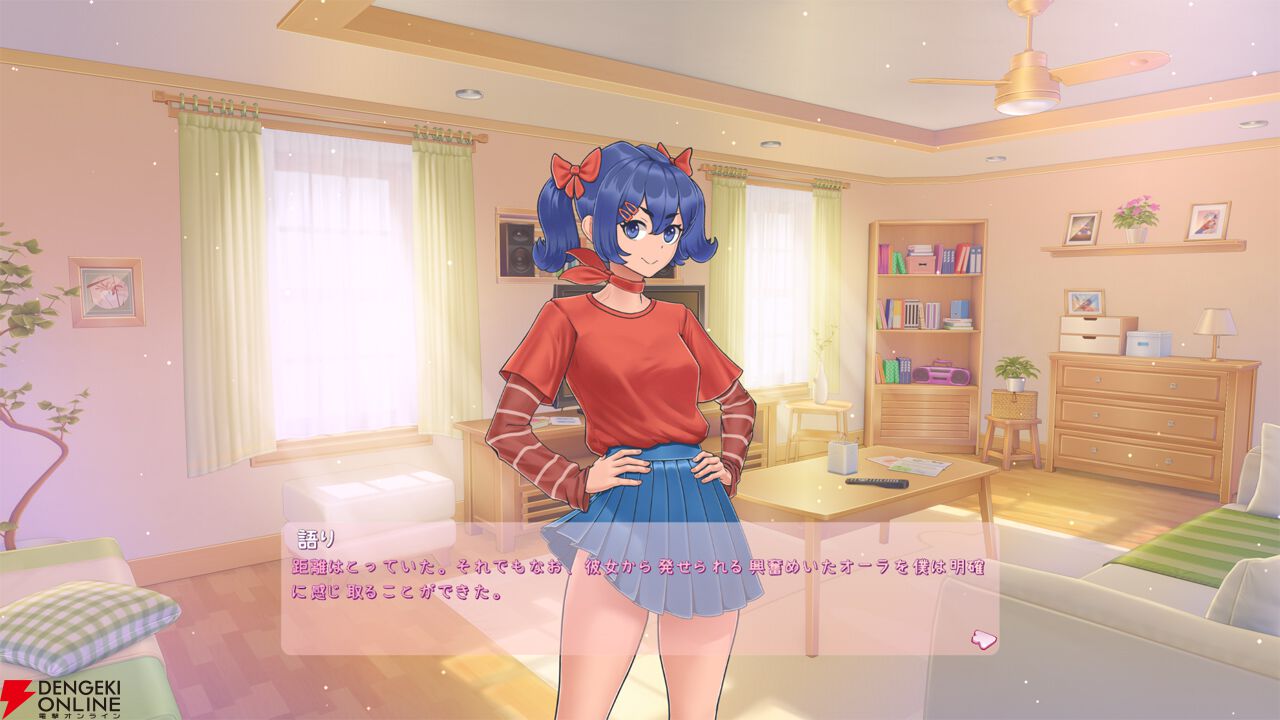Tap the dialogue advance arrow icon
Image resolution: width=1280 pixels, height=720 pixels.
pos(982,637)
